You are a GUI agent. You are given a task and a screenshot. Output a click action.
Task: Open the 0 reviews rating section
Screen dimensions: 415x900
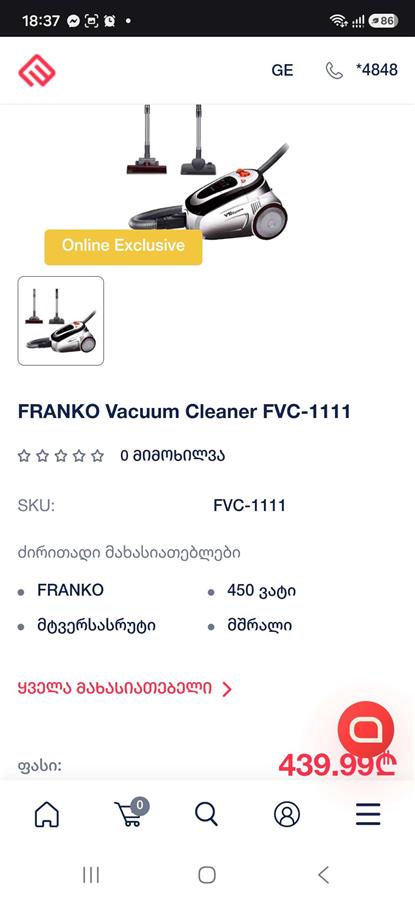pyautogui.click(x=121, y=456)
